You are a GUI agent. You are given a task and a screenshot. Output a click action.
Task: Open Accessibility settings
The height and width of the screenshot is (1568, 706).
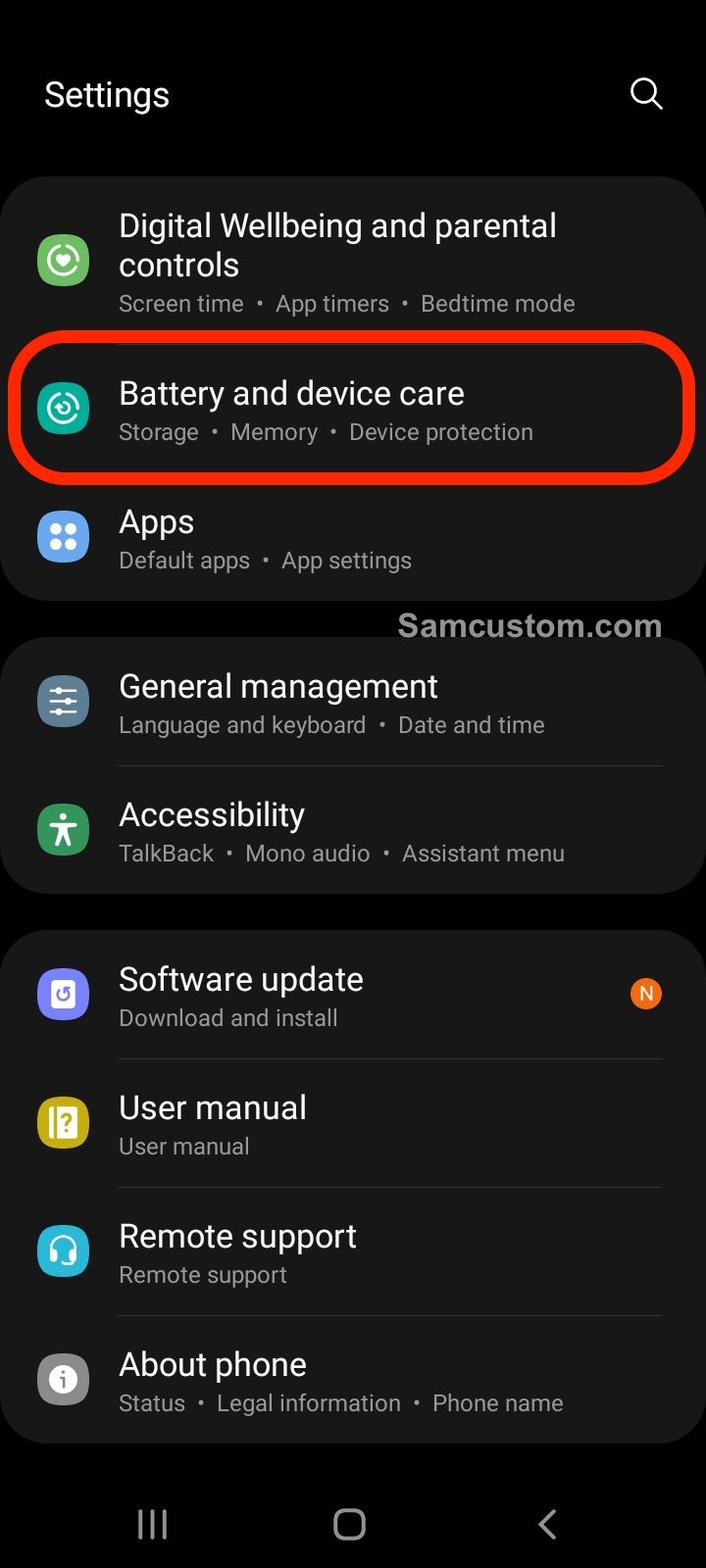click(x=212, y=831)
